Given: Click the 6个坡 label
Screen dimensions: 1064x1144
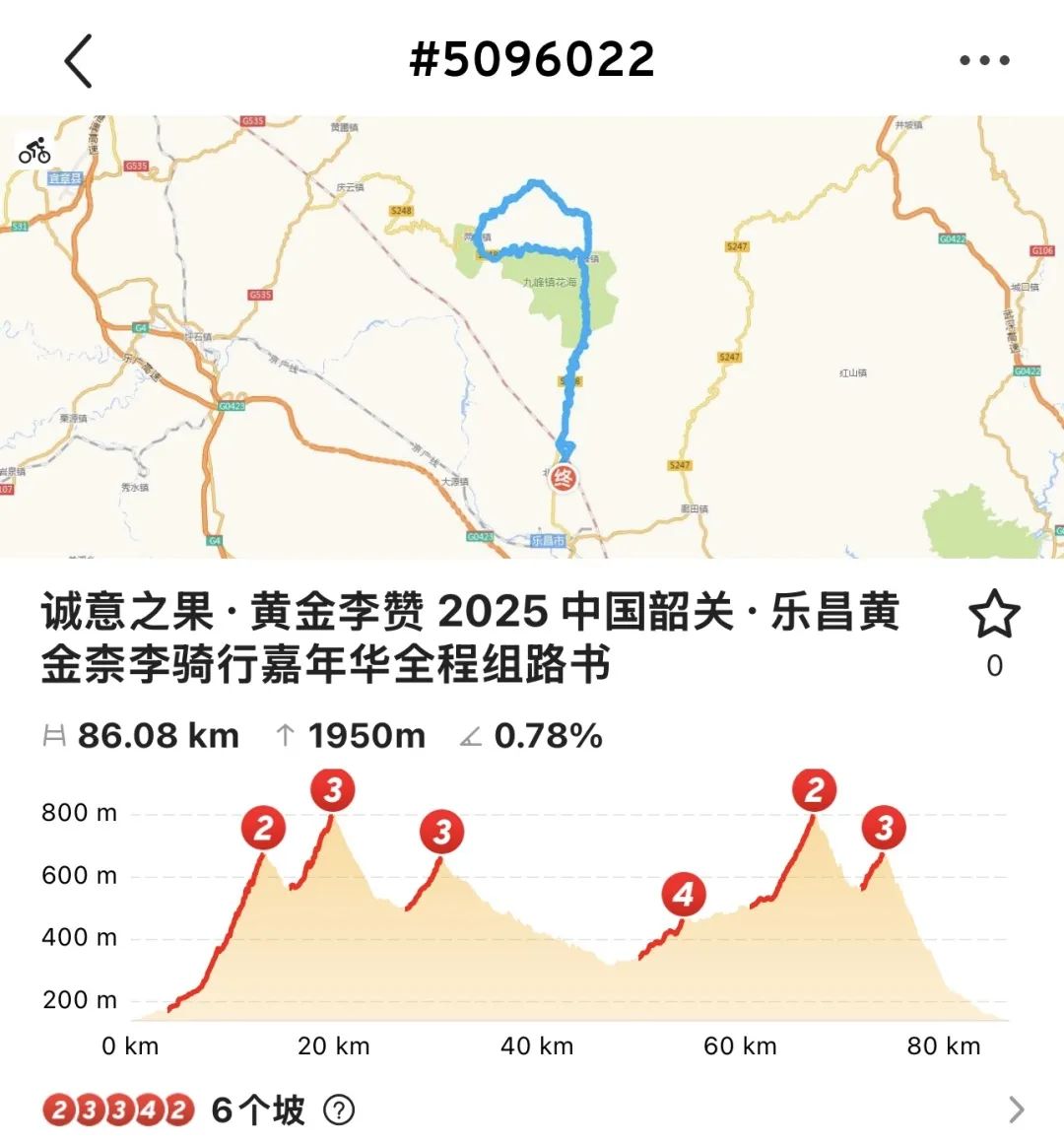Looking at the screenshot, I should [254, 1108].
